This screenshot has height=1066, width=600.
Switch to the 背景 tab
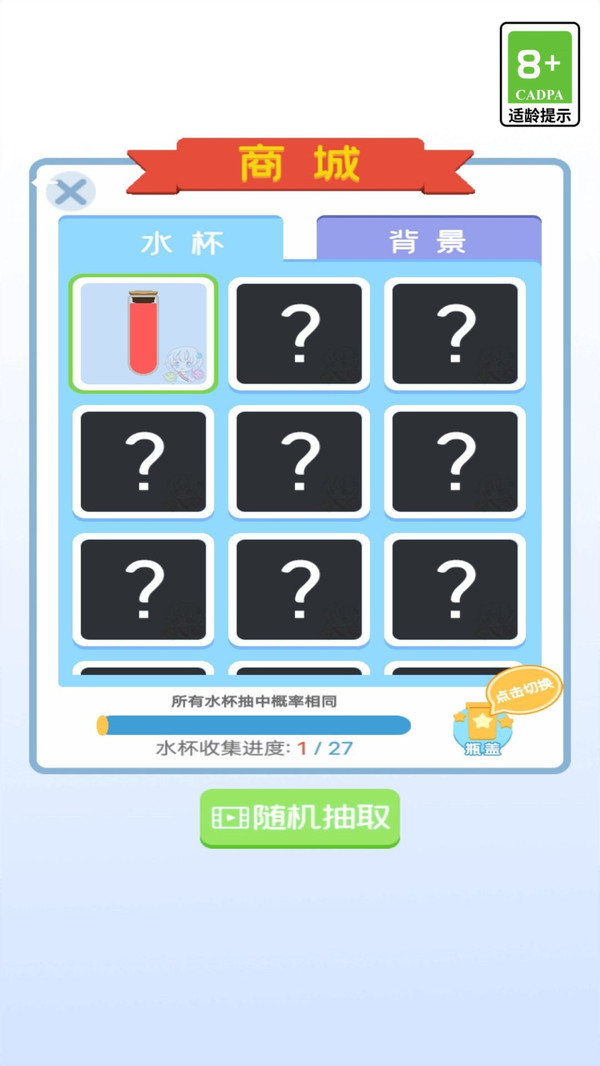[x=428, y=240]
